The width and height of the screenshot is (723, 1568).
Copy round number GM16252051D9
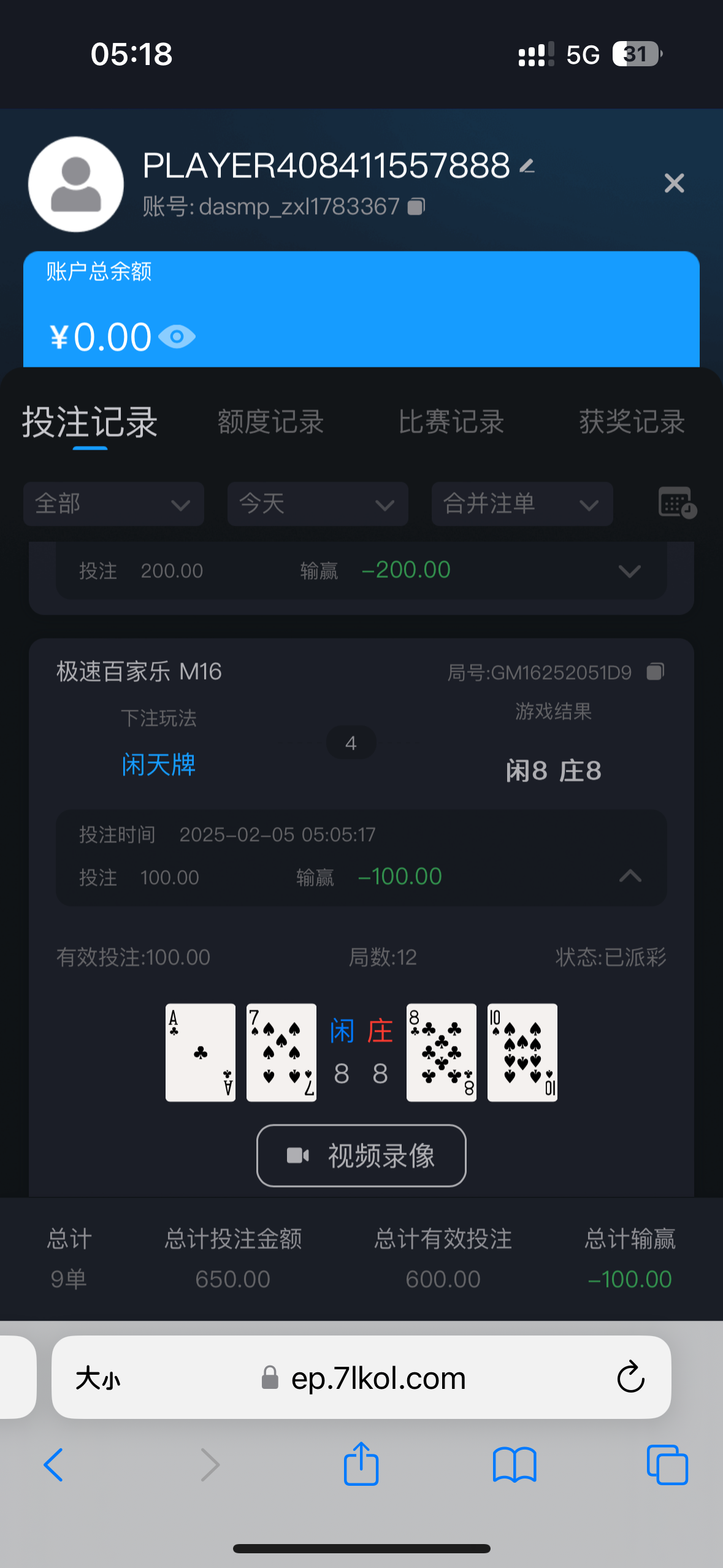[x=655, y=672]
